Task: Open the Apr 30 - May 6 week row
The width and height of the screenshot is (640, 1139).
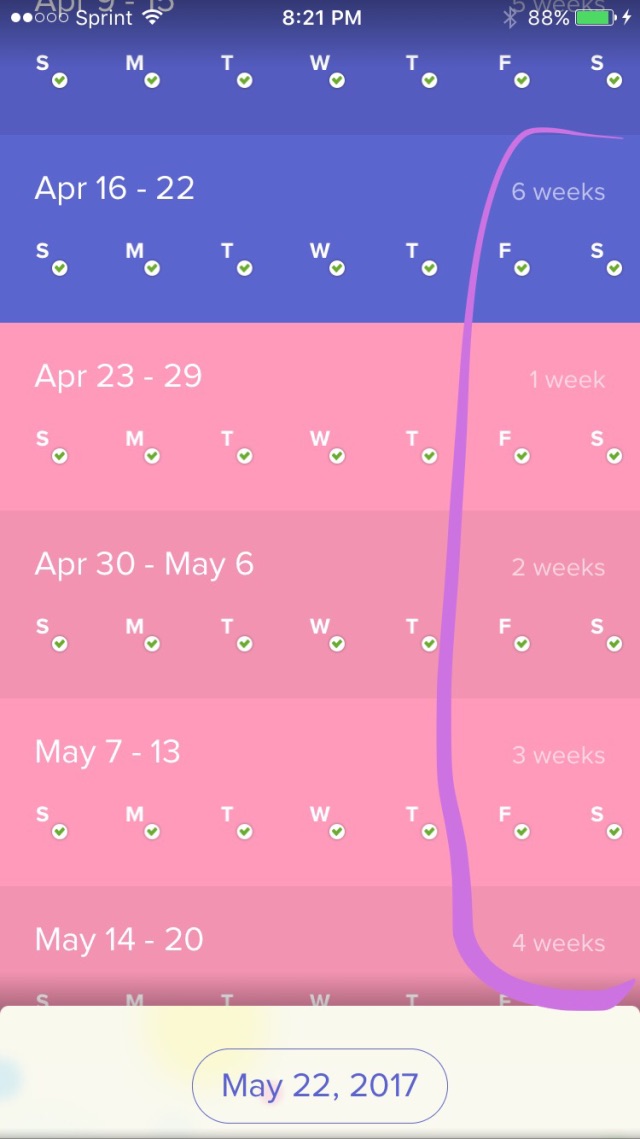Action: coord(320,604)
